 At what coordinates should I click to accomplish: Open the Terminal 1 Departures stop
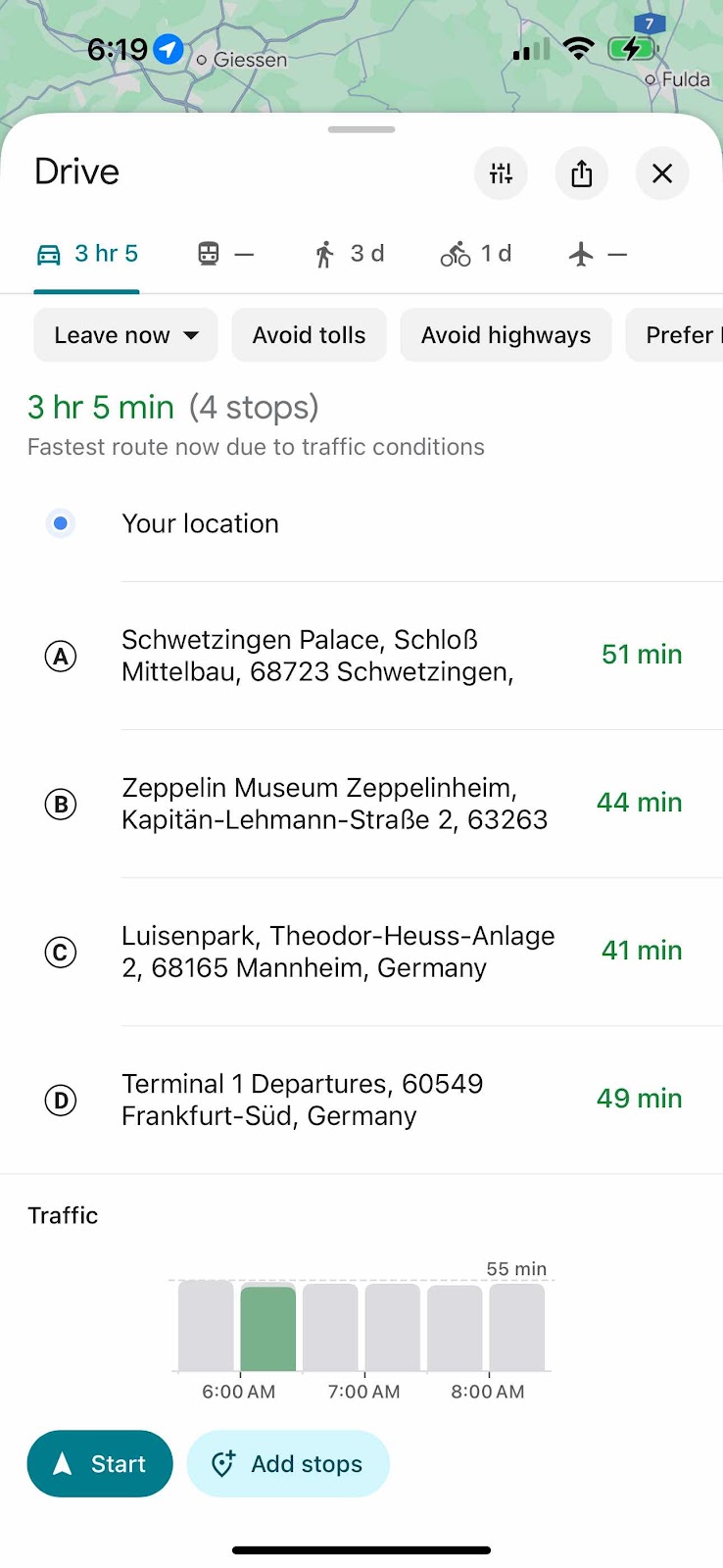[x=302, y=1100]
